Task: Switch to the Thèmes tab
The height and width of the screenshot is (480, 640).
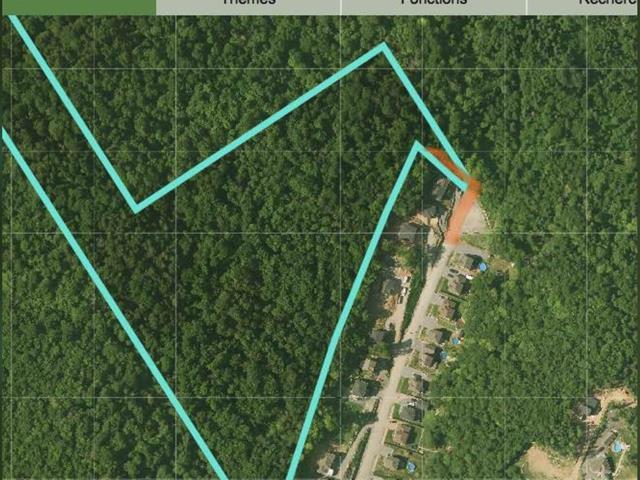Action: [248, 5]
